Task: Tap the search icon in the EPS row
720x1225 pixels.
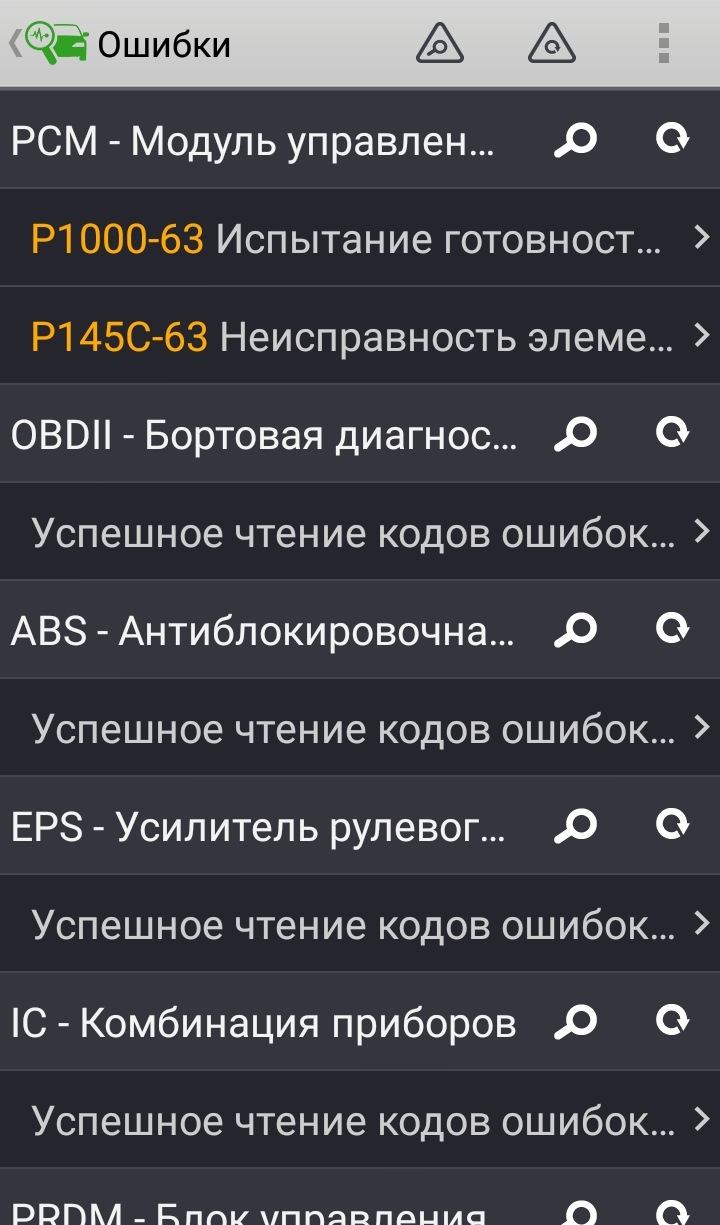Action: (x=575, y=826)
